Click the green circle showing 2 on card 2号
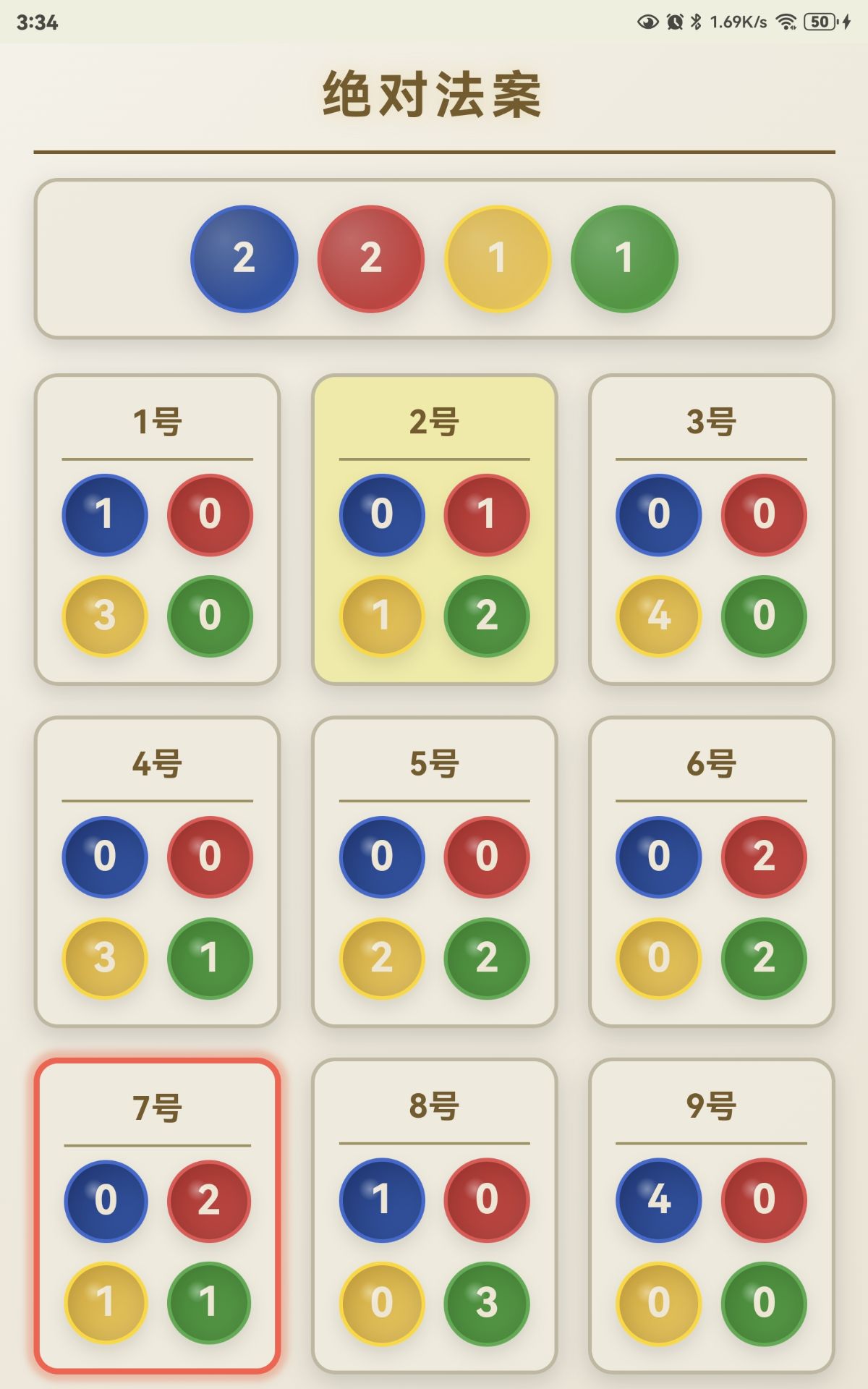The height and width of the screenshot is (1389, 868). (x=488, y=616)
